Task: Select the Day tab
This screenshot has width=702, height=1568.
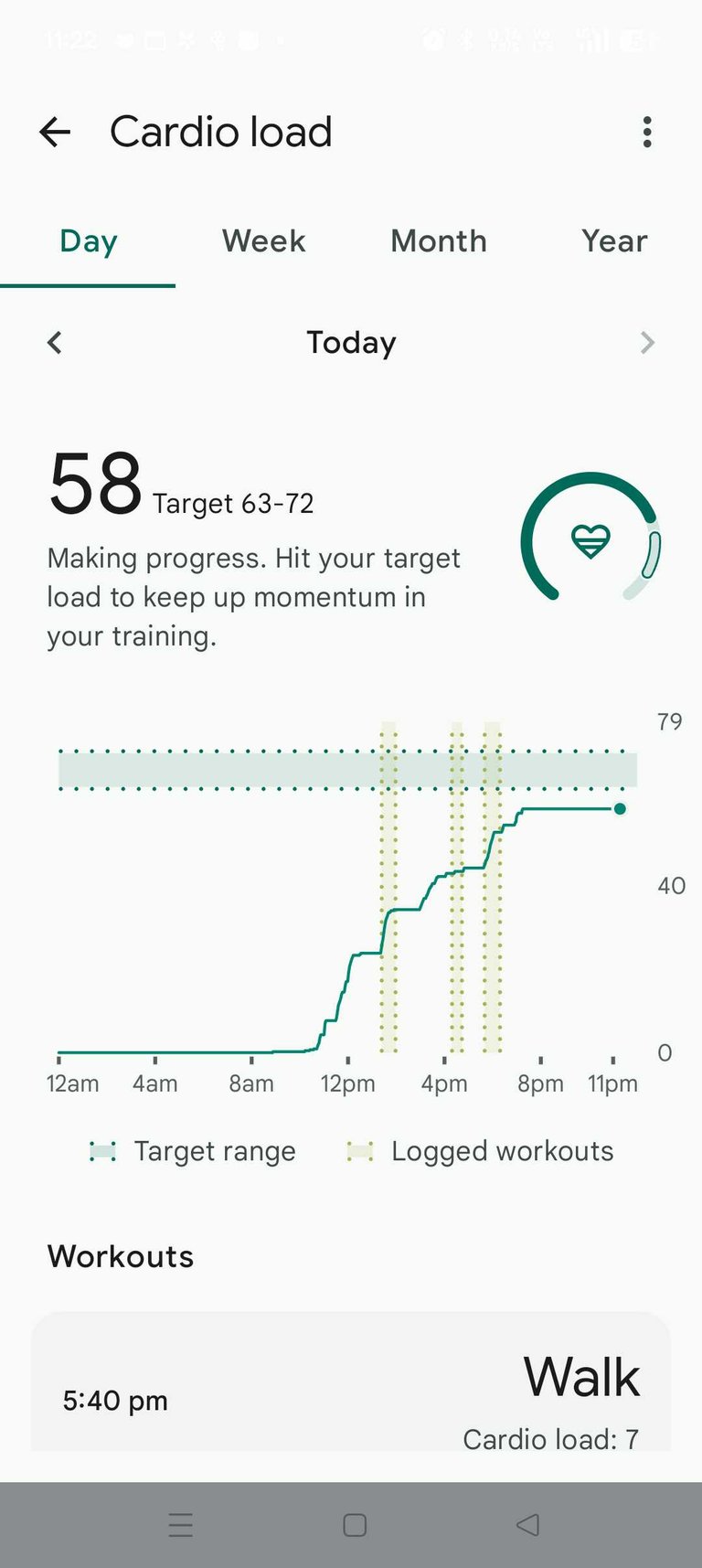Action: pos(89,241)
